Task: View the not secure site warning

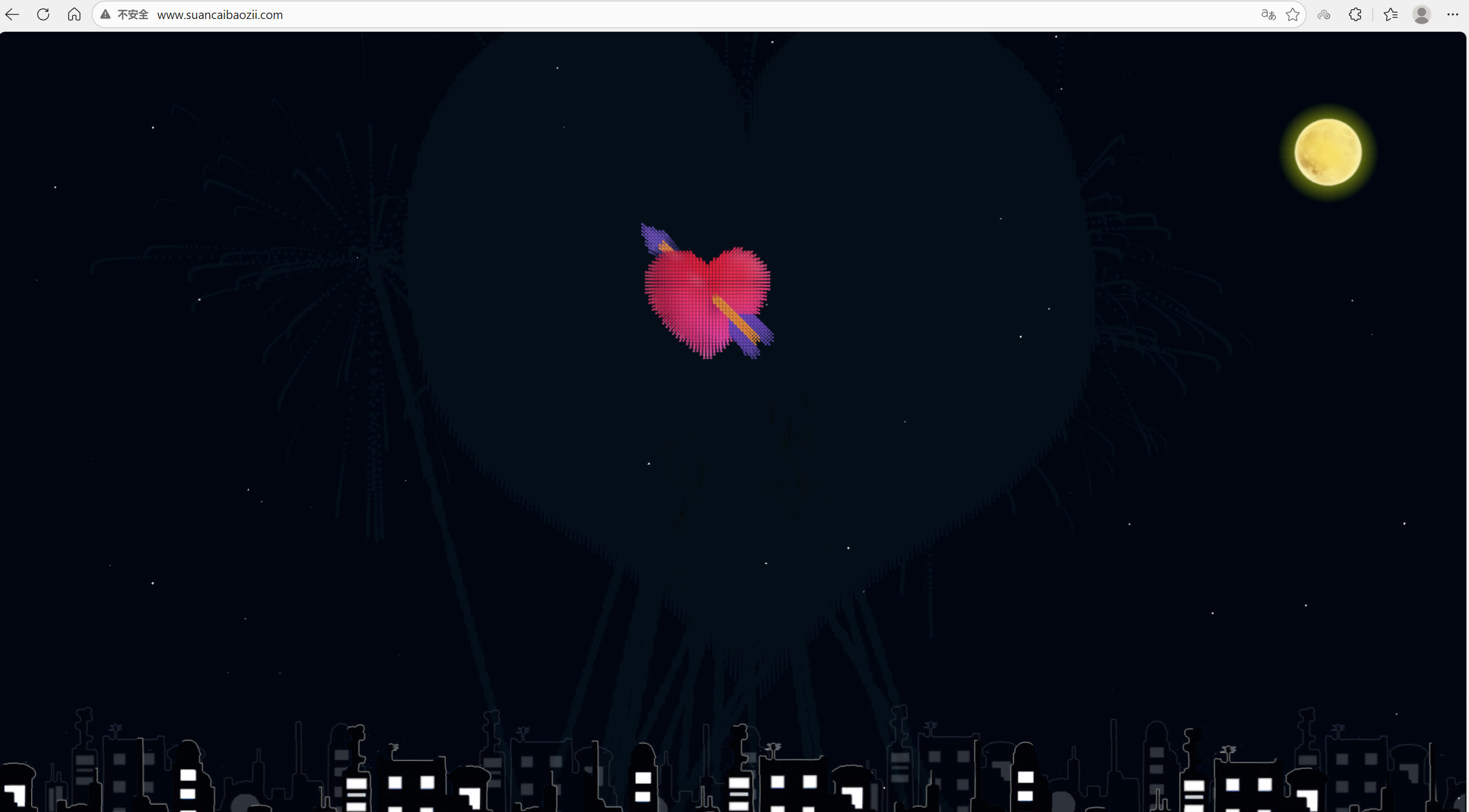Action: click(125, 14)
